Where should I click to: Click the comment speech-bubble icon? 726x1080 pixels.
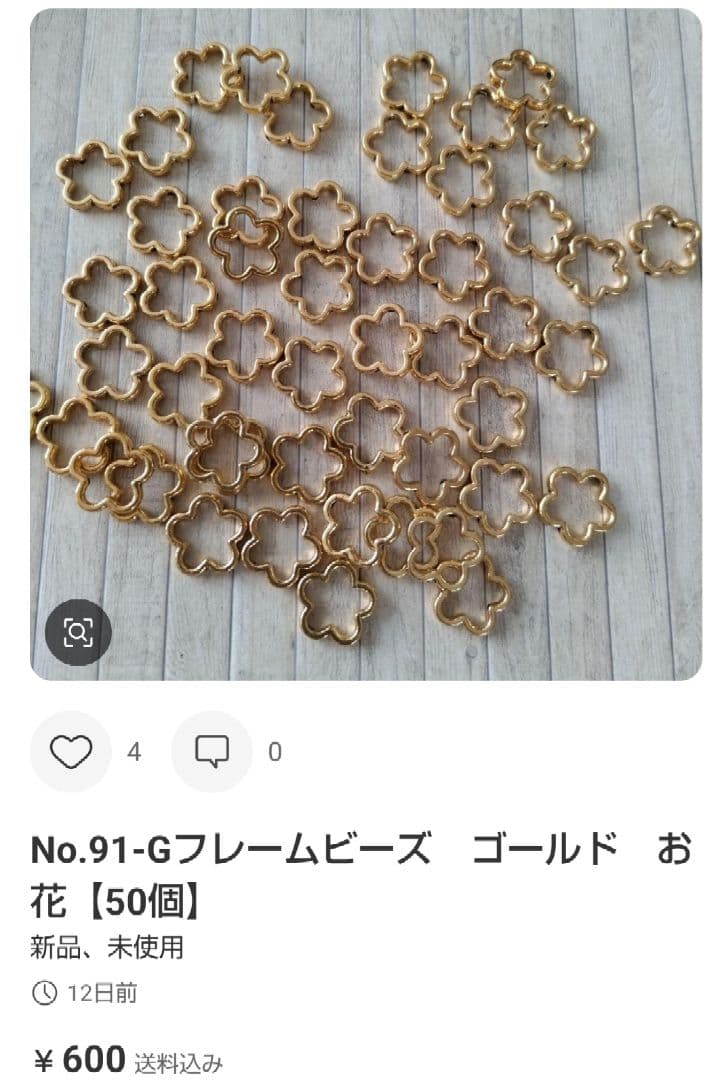[x=211, y=751]
